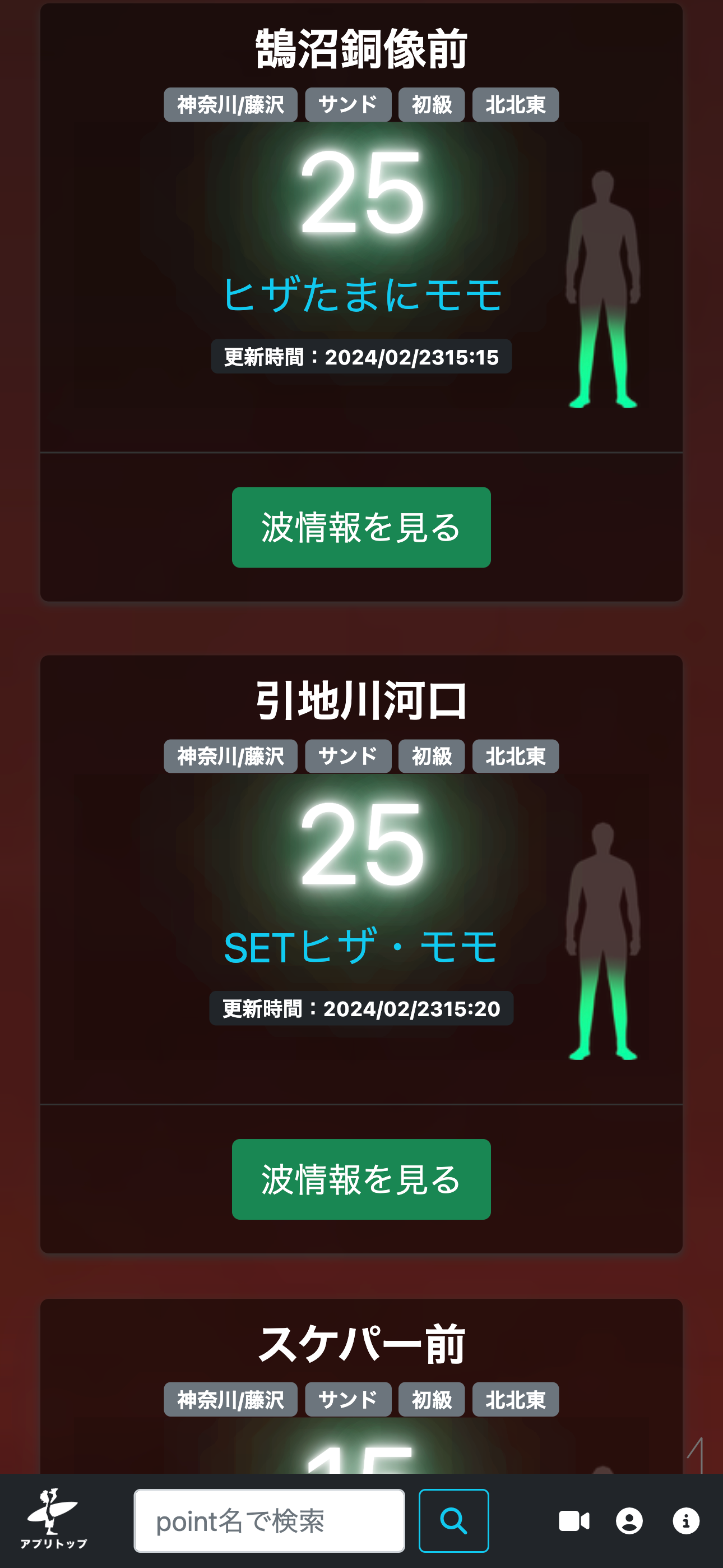Tap the point名で検索 search field
Viewport: 723px width, 1568px height.
(x=269, y=1520)
